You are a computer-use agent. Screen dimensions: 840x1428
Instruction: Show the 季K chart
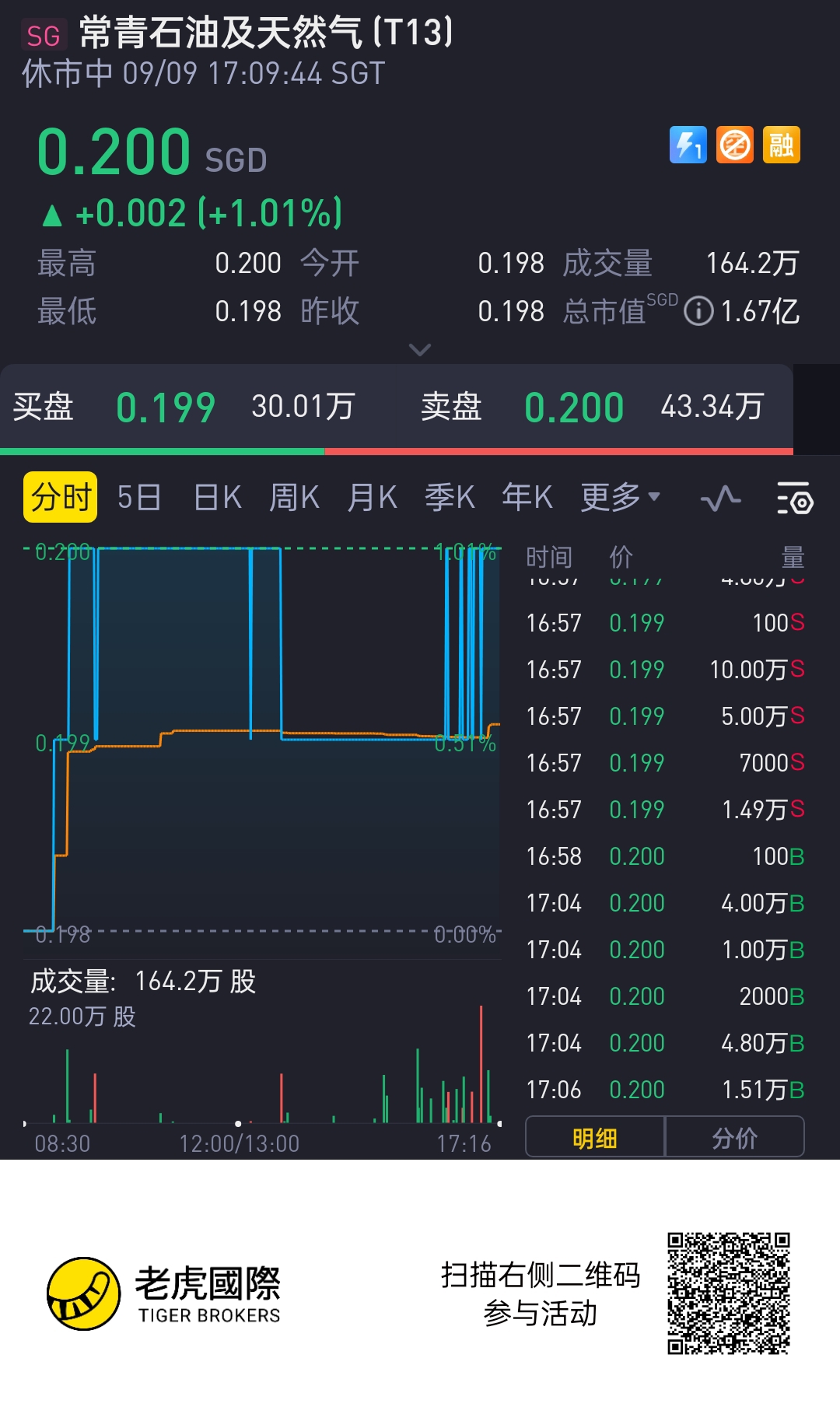[x=450, y=497]
